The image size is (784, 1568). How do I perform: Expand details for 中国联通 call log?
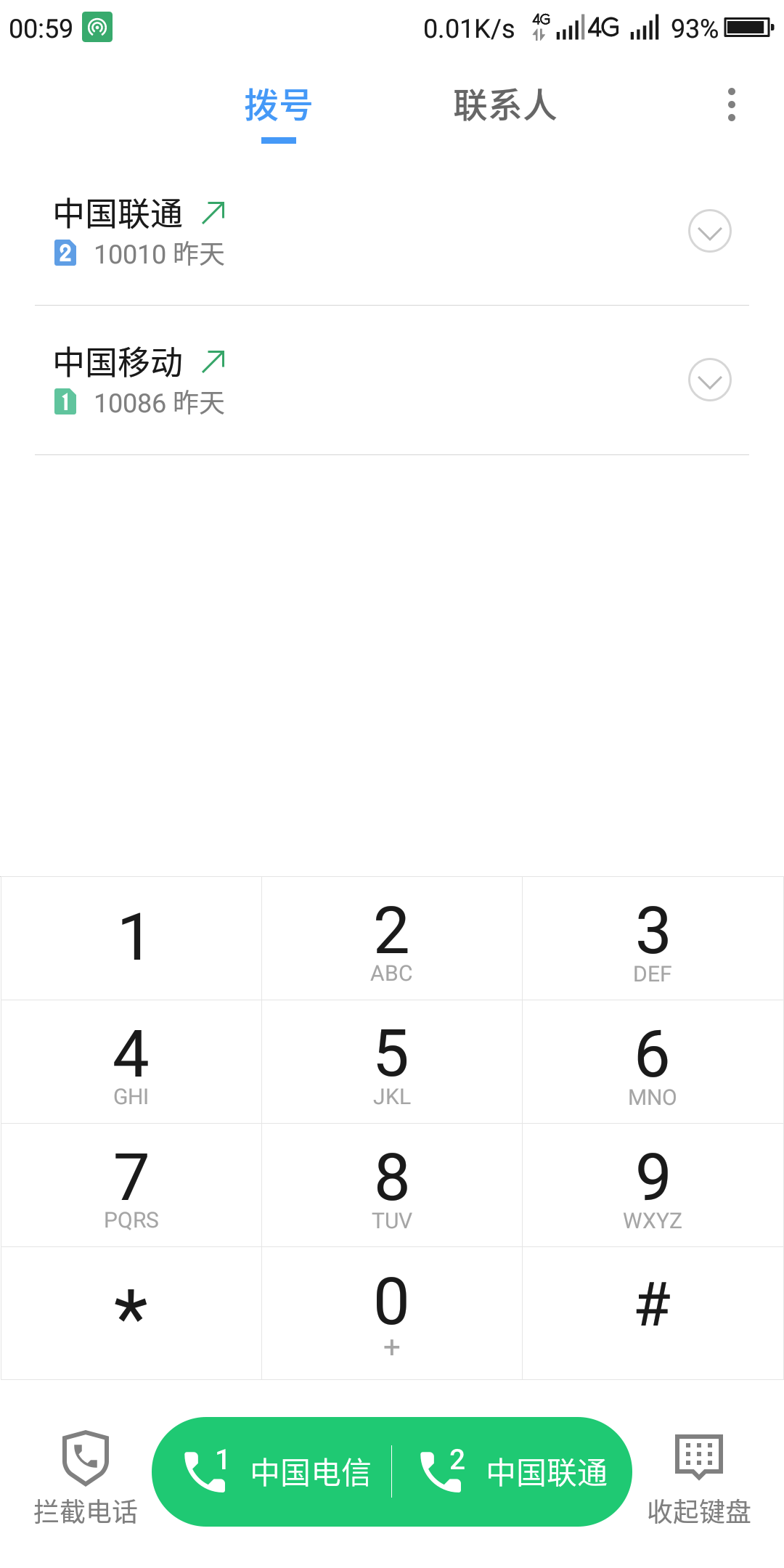(709, 232)
